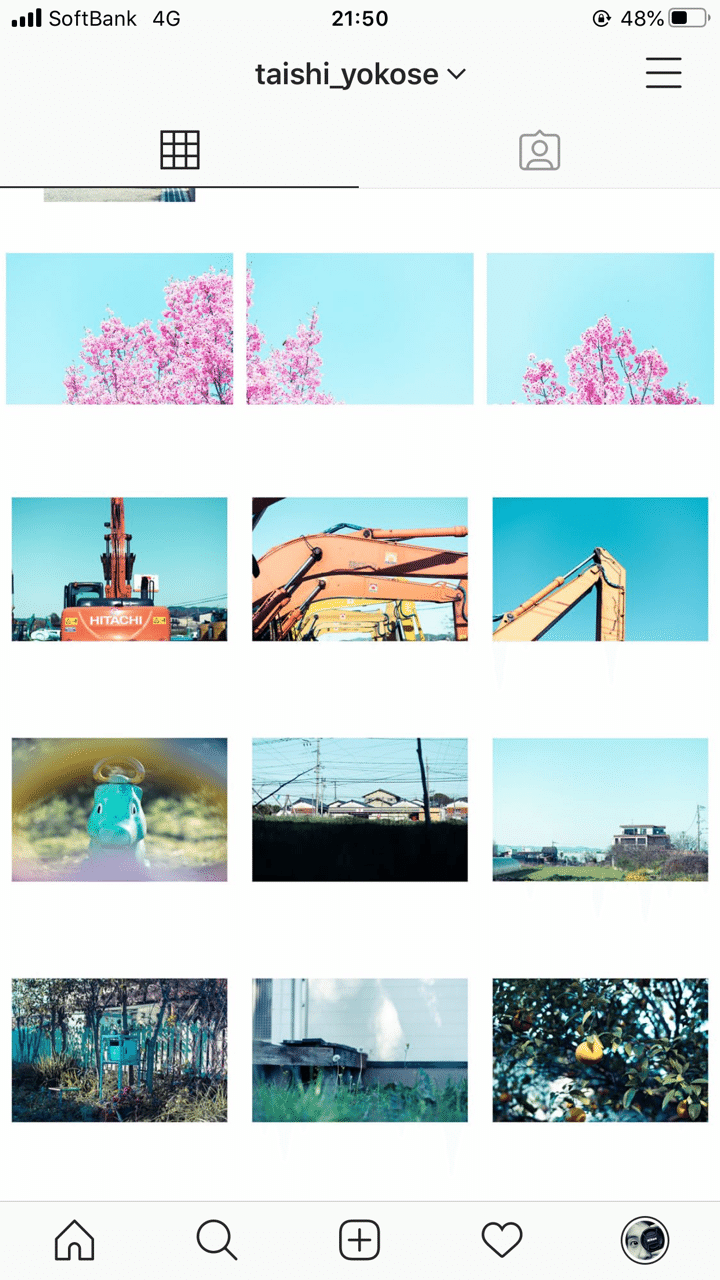Open the profile avatar tab
Screen dimensions: 720x1280
(645, 1241)
